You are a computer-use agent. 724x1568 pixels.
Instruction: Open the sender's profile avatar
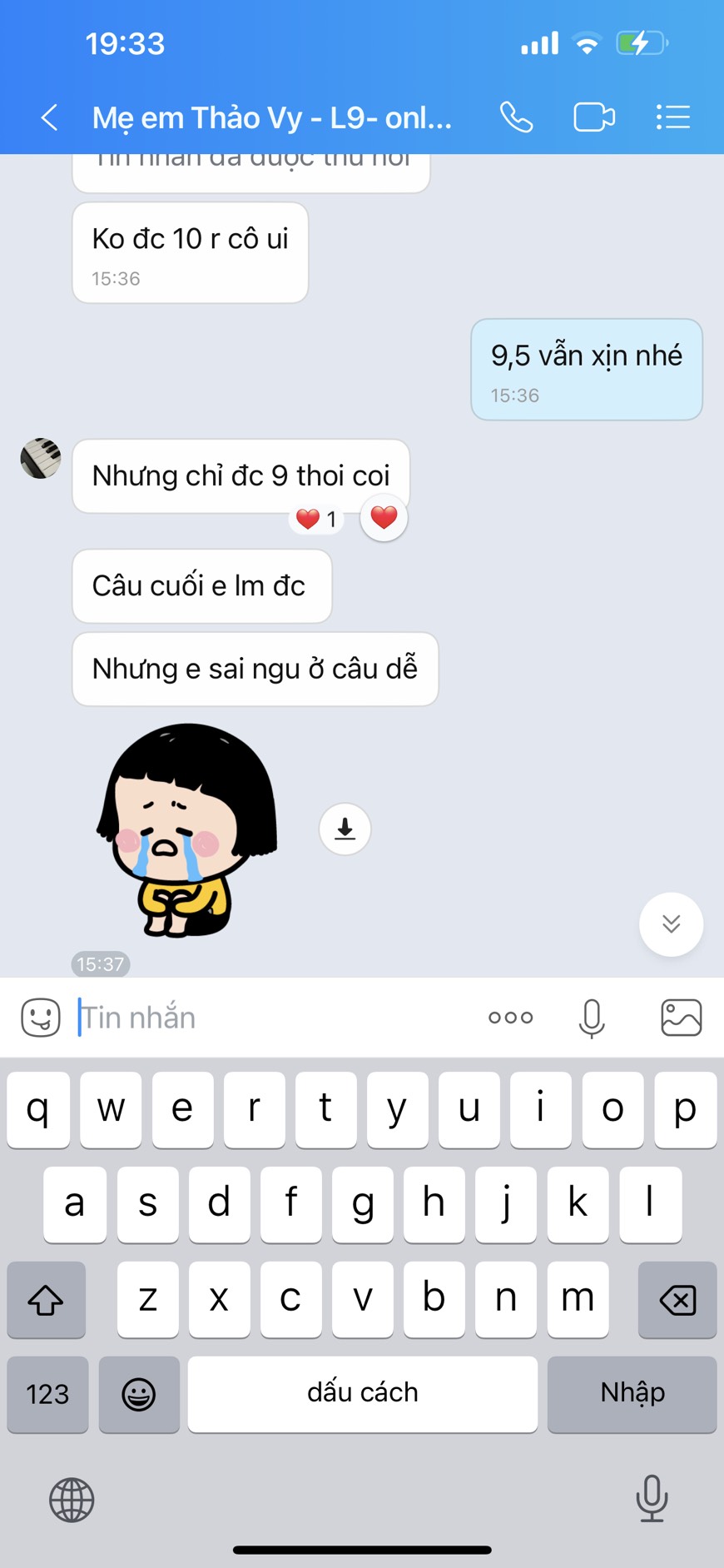click(x=41, y=458)
